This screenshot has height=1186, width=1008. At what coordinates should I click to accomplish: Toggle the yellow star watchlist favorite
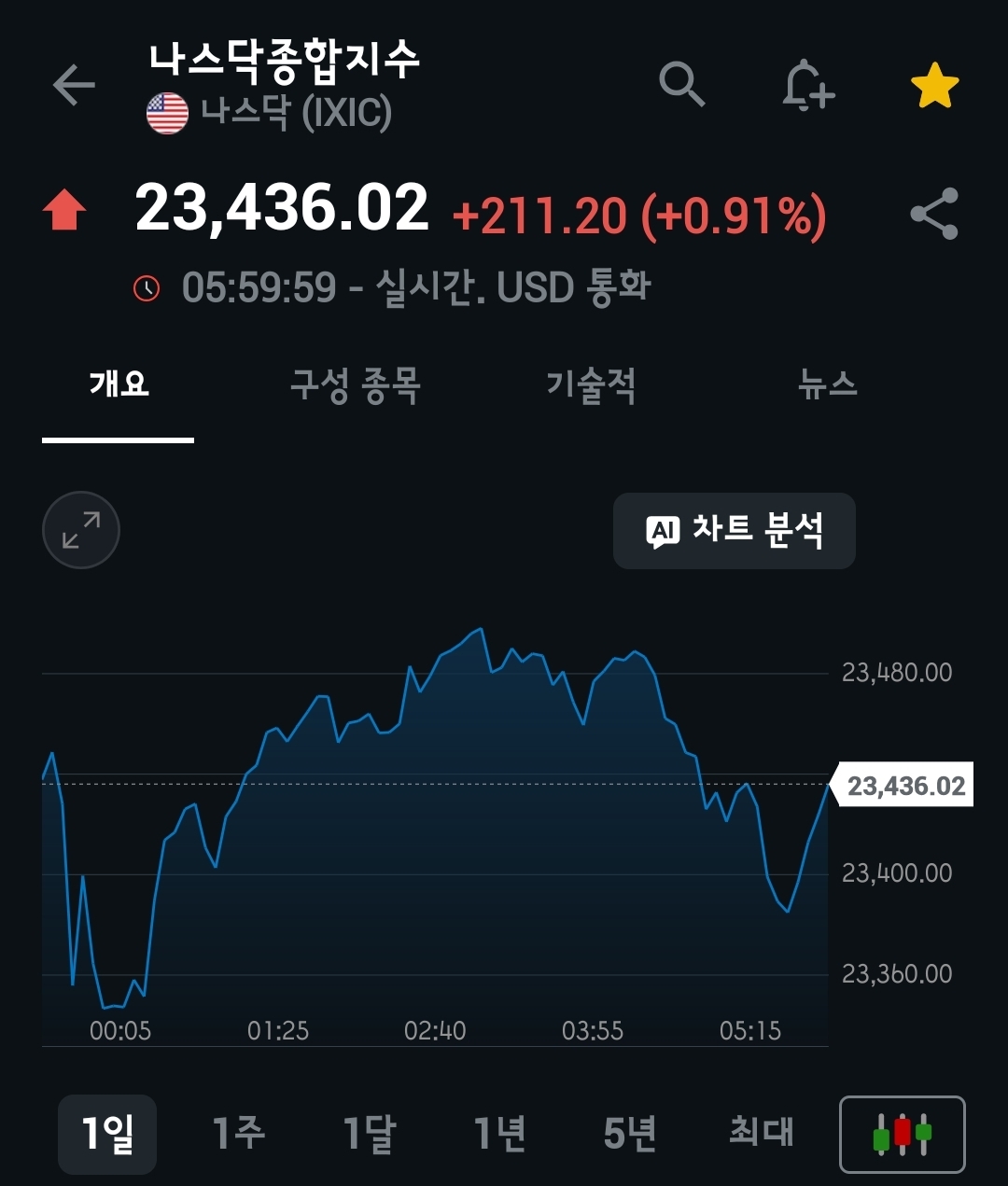tap(934, 87)
